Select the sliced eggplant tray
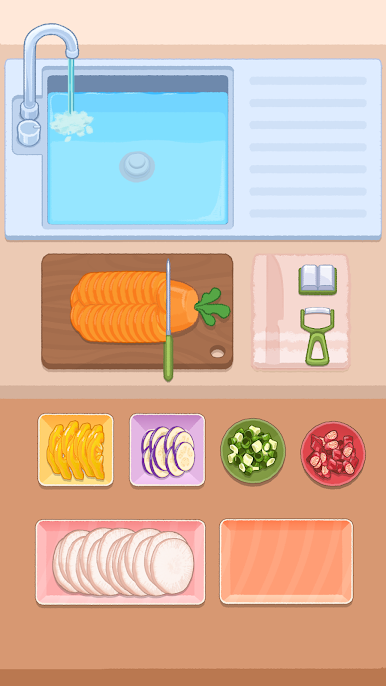The width and height of the screenshot is (386, 686). [x=168, y=450]
